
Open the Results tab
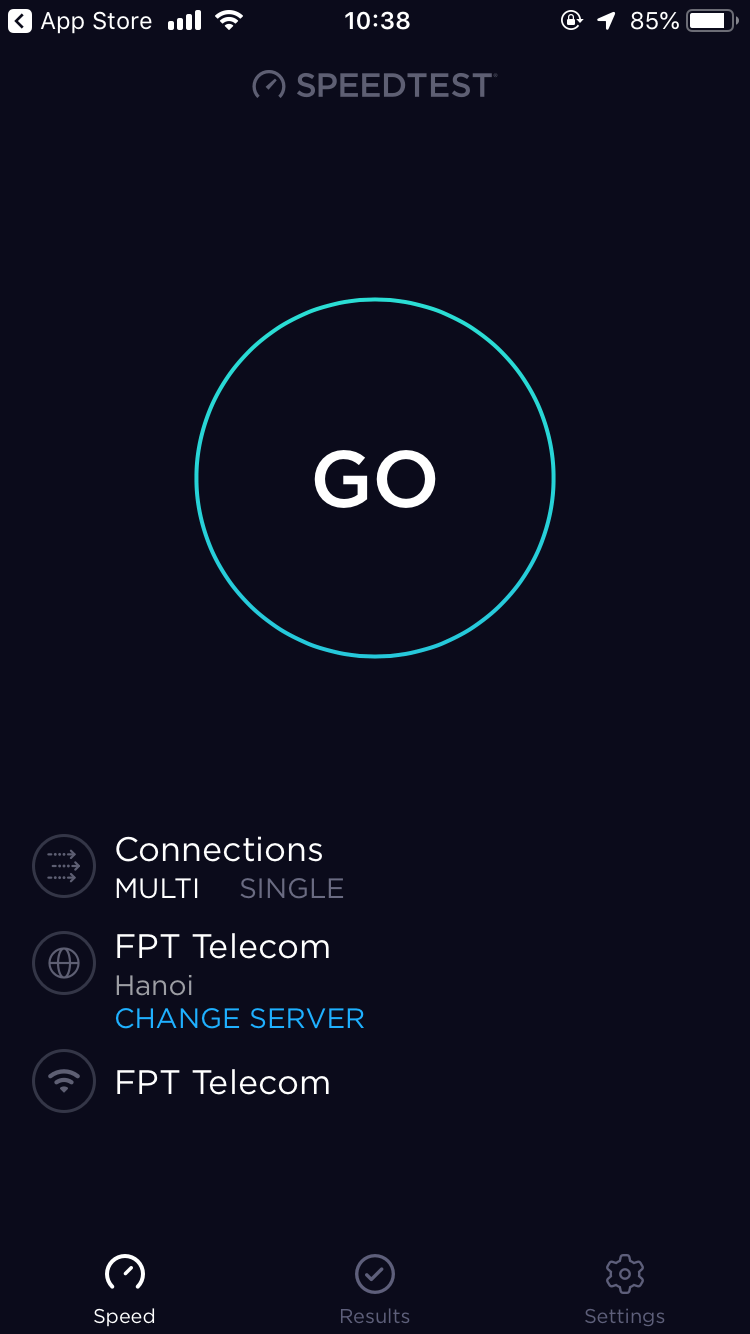point(375,1288)
